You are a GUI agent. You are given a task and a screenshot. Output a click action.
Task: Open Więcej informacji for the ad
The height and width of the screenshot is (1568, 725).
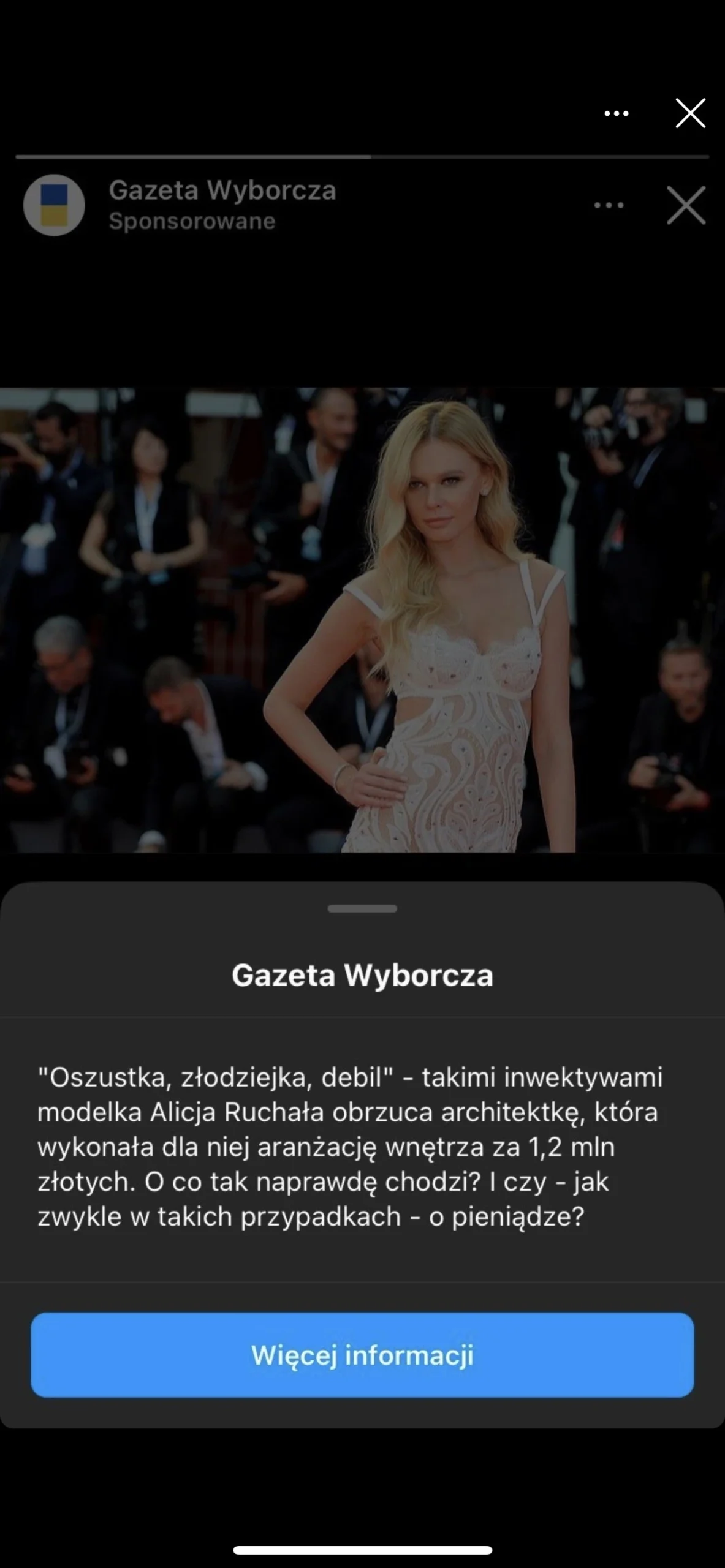pos(362,1354)
